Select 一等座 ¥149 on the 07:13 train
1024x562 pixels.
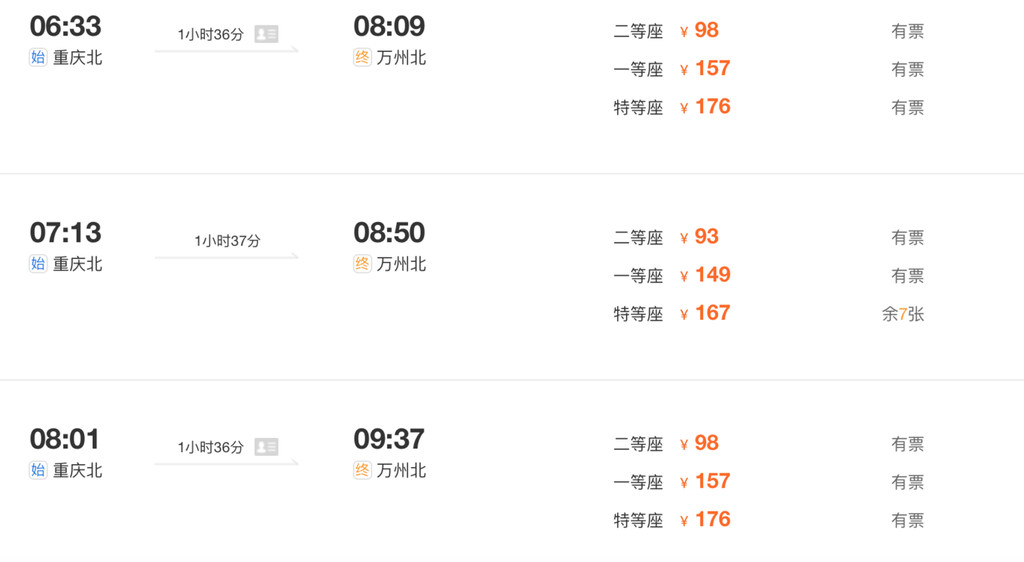(768, 275)
